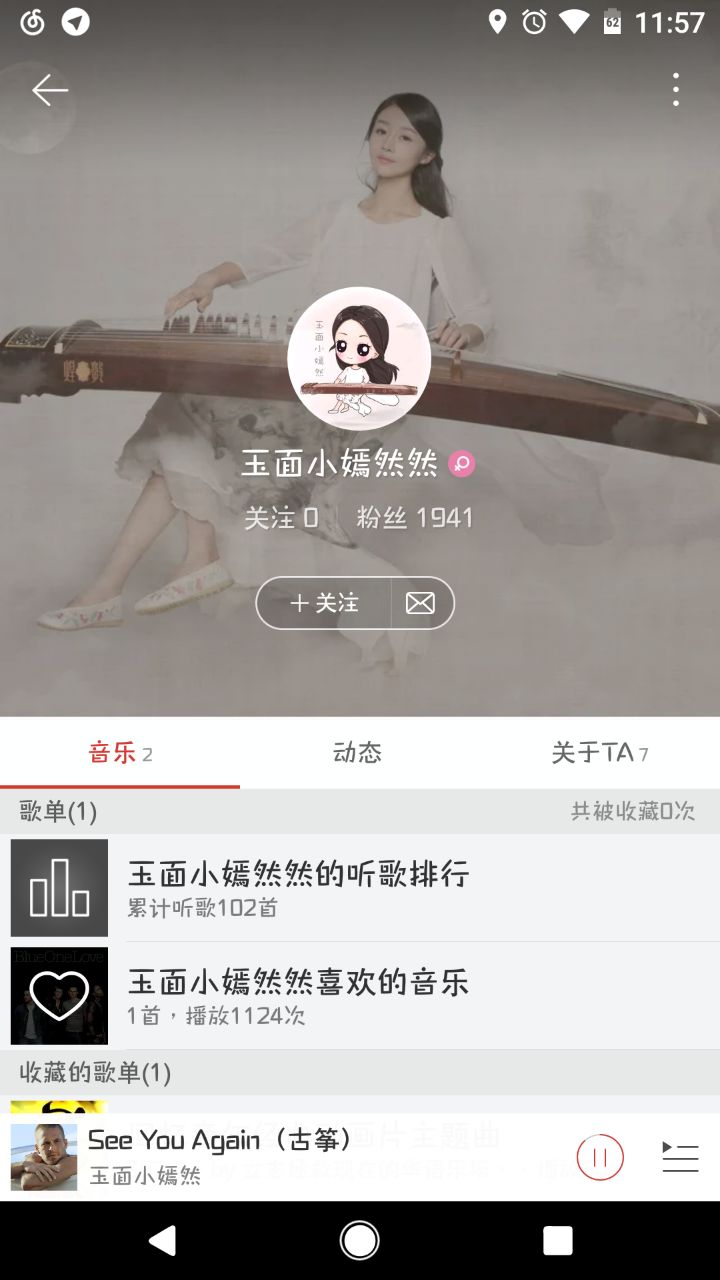Open the three-dot overflow menu
Viewport: 720px width, 1280px height.
[676, 90]
